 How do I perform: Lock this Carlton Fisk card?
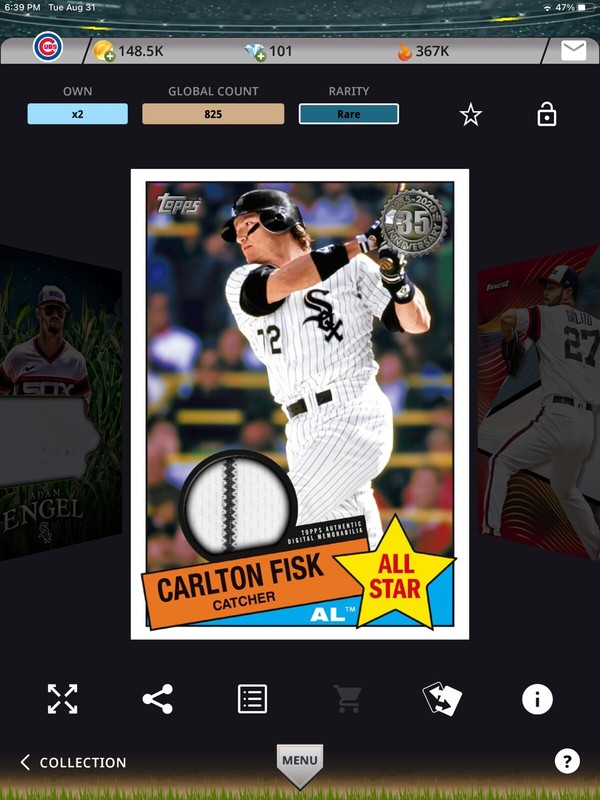pyautogui.click(x=546, y=115)
